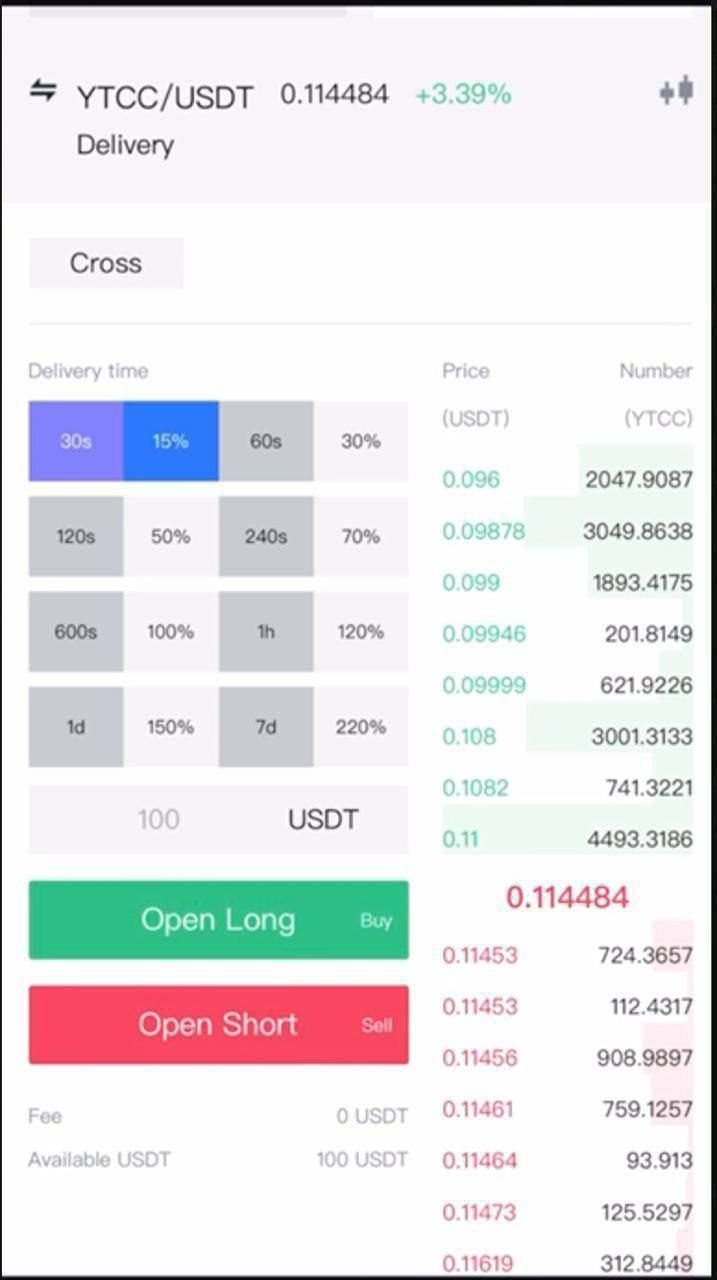Select the 0.11456 ask price row
Viewport: 717px width, 1280px height.
pyautogui.click(x=567, y=1057)
